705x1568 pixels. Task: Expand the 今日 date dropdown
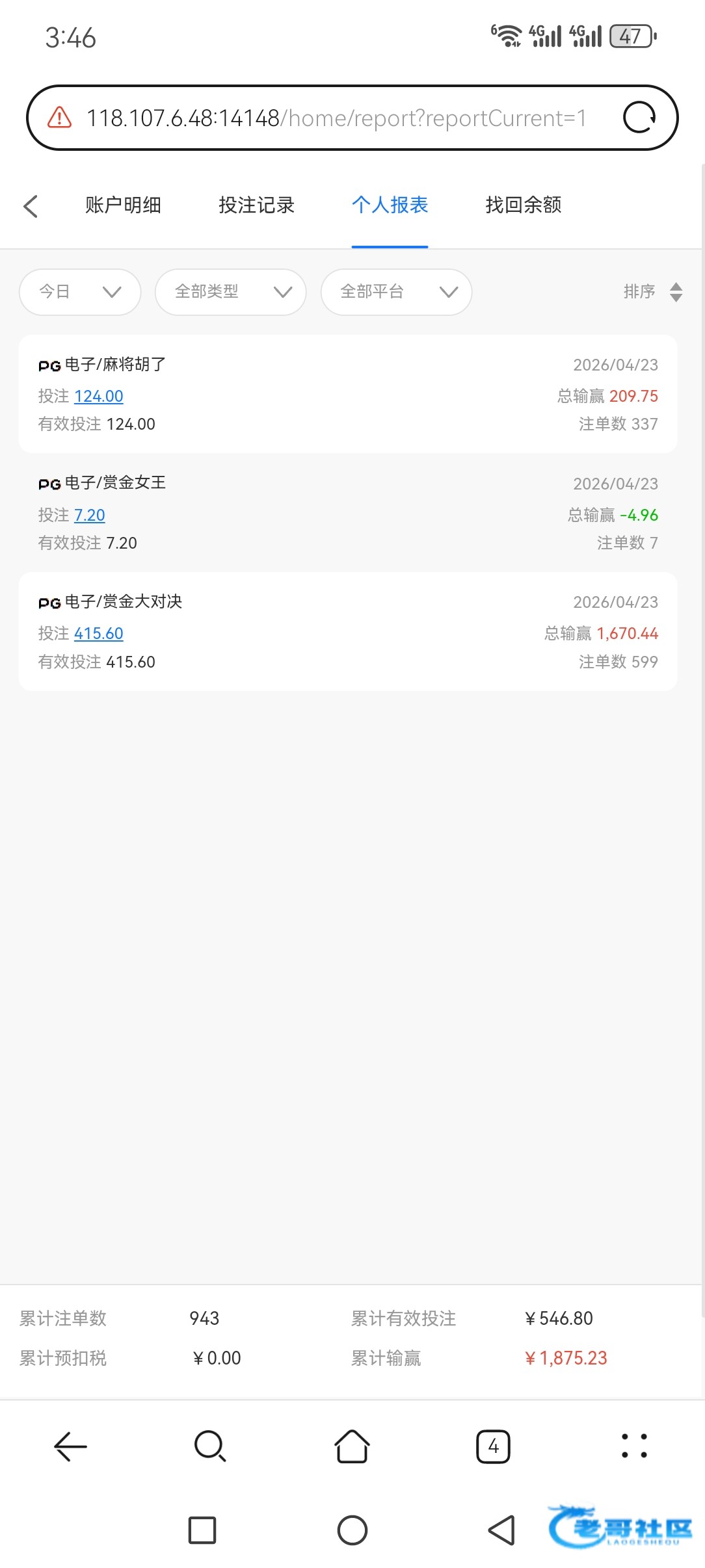80,292
